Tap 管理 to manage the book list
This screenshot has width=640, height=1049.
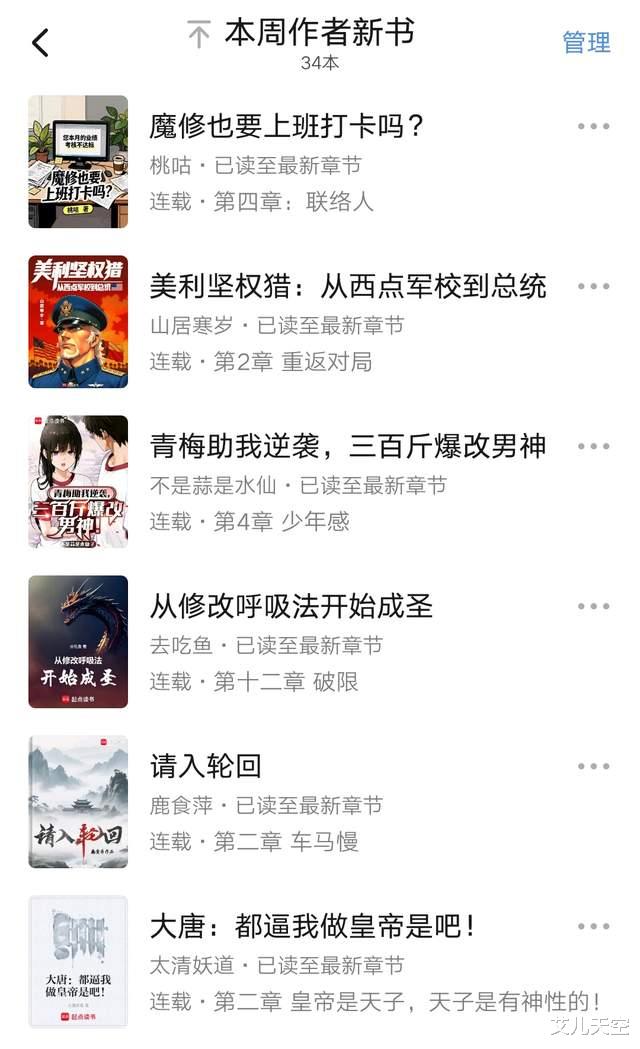pyautogui.click(x=586, y=42)
